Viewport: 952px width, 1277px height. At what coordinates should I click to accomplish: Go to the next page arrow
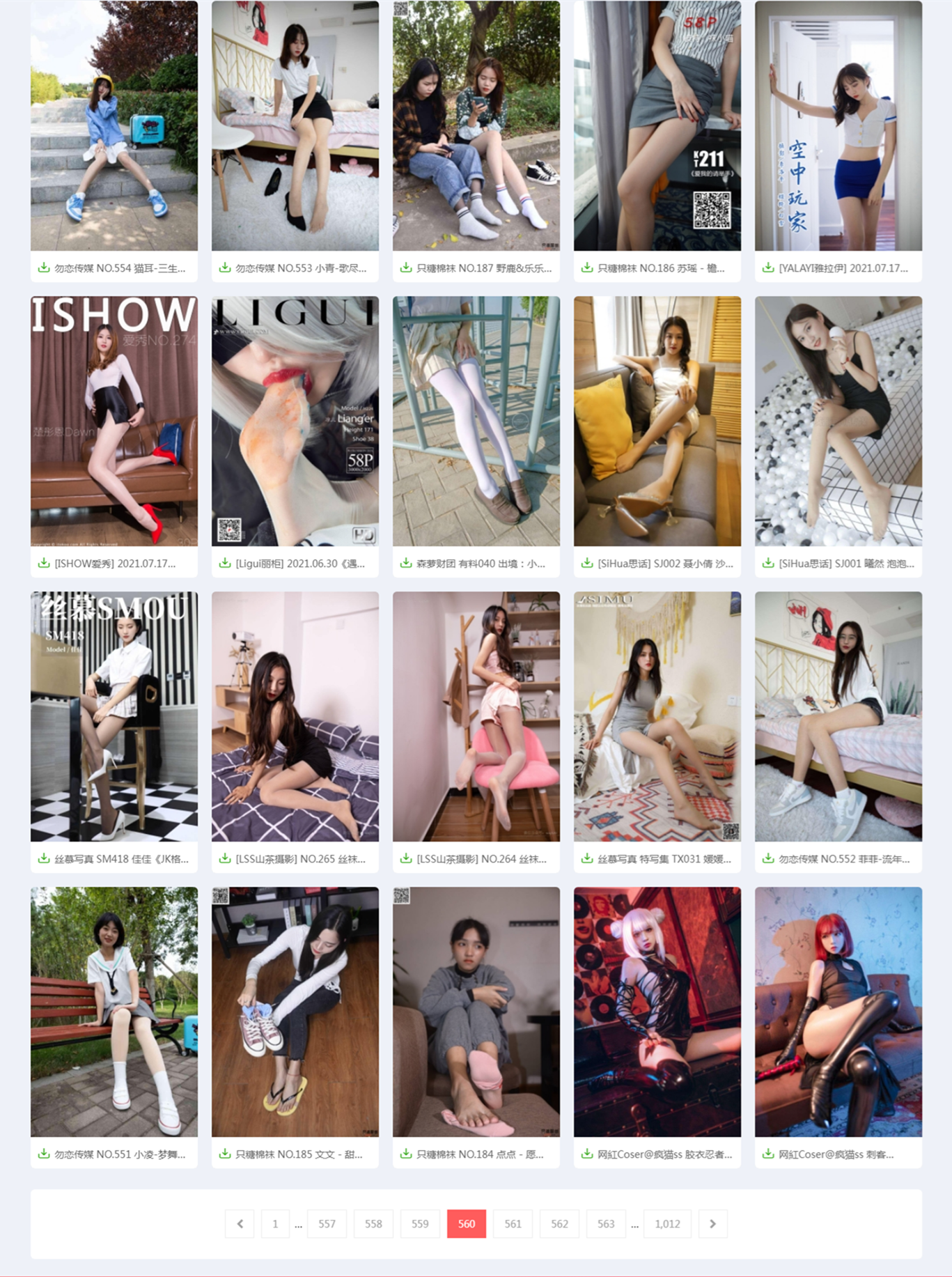coord(712,1223)
